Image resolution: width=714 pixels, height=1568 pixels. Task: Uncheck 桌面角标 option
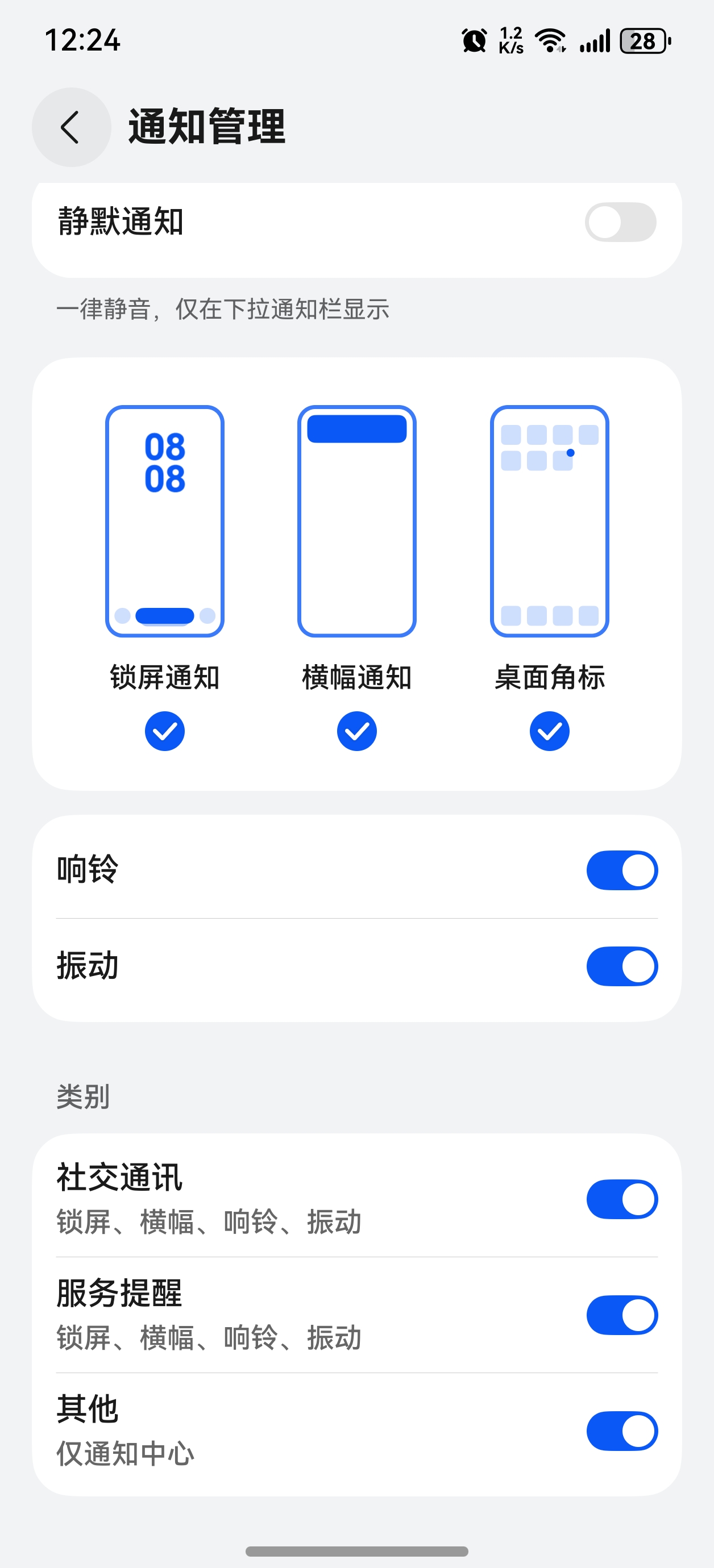549,731
